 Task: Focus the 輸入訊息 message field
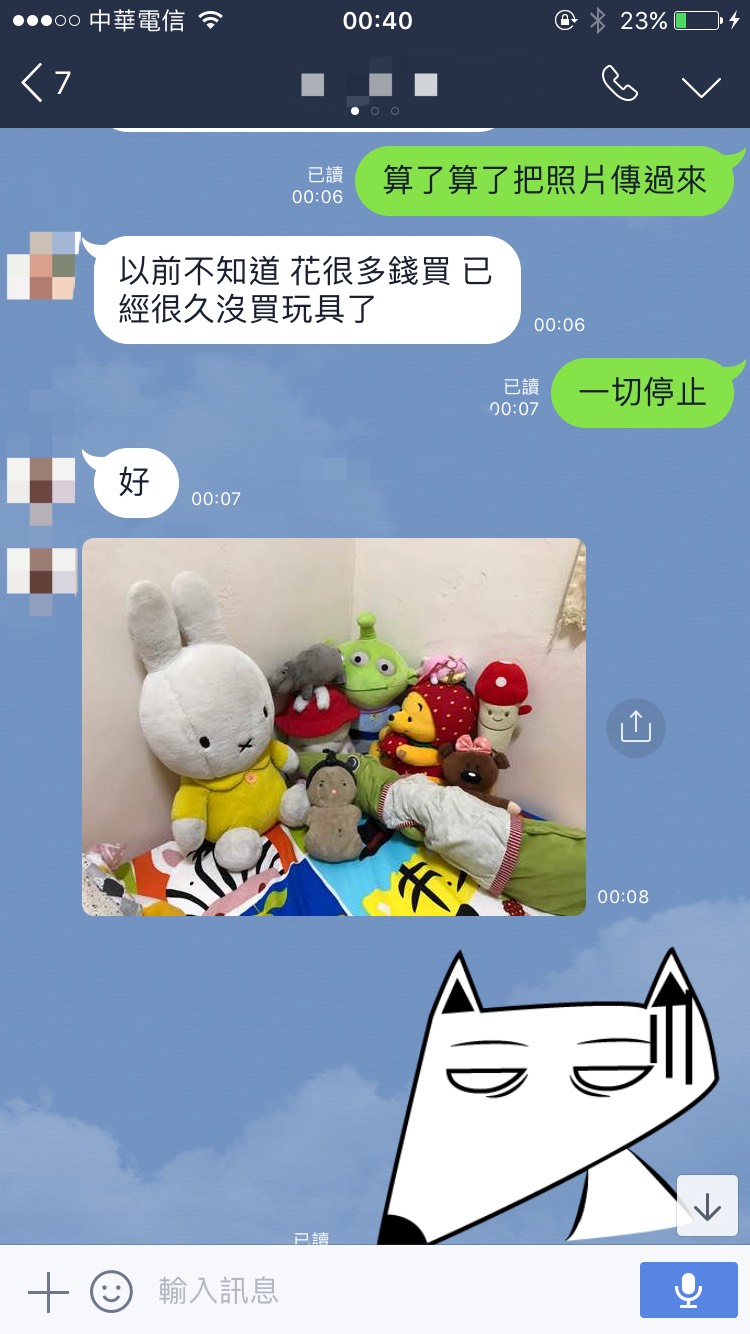380,1291
